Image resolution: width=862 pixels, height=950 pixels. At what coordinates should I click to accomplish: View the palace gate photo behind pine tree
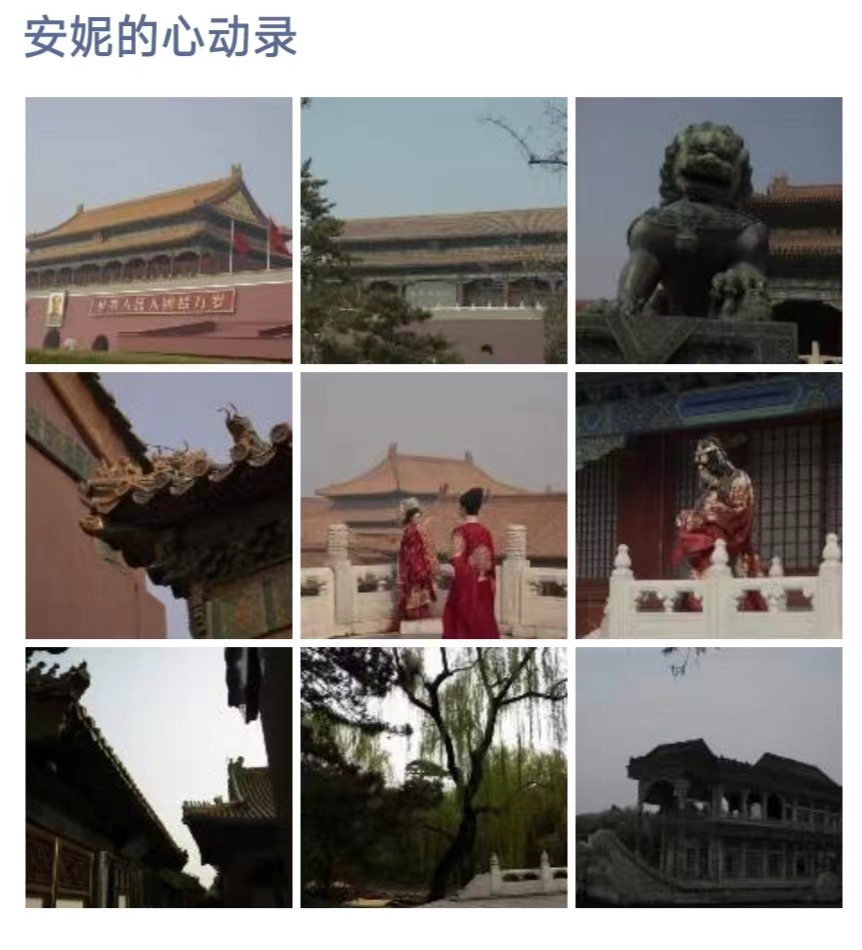pyautogui.click(x=434, y=230)
